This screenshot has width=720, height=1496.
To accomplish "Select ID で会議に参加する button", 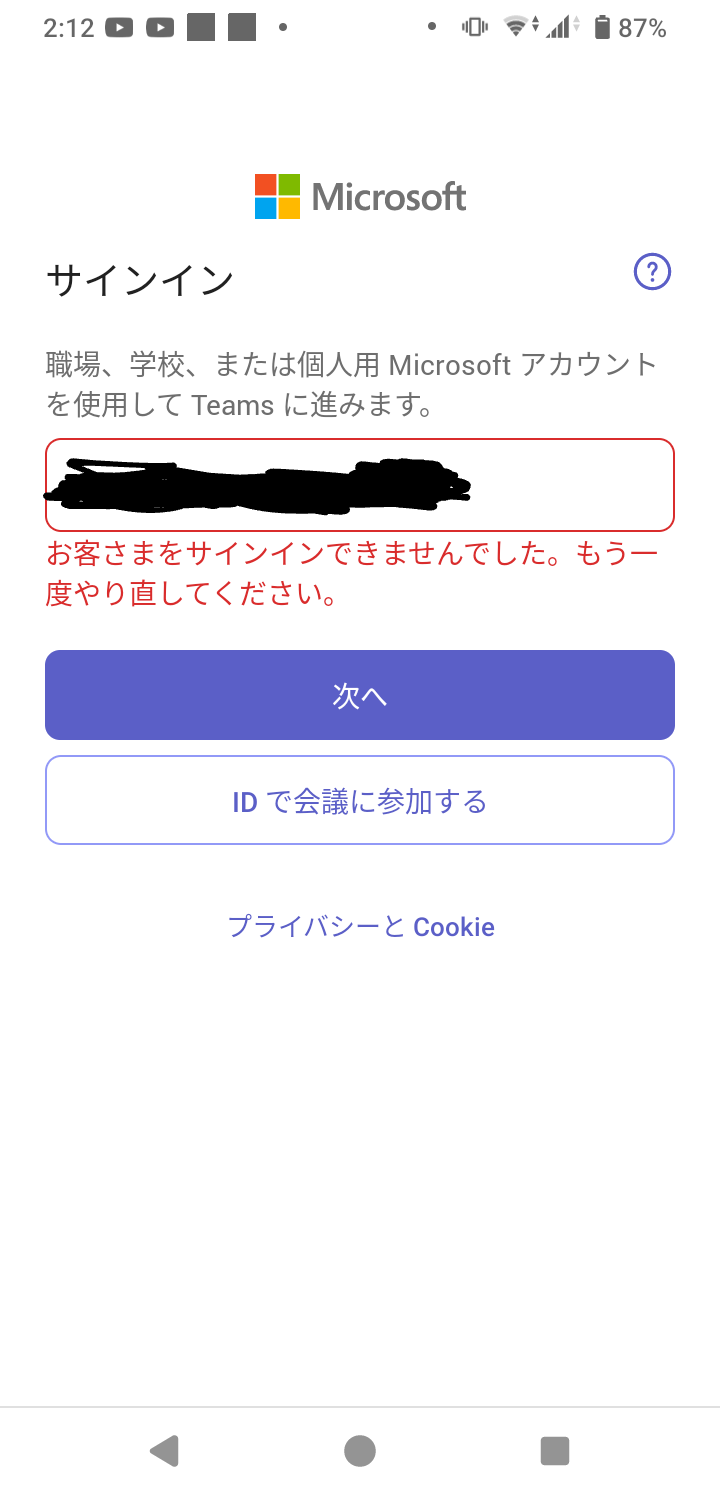I will click(x=360, y=800).
